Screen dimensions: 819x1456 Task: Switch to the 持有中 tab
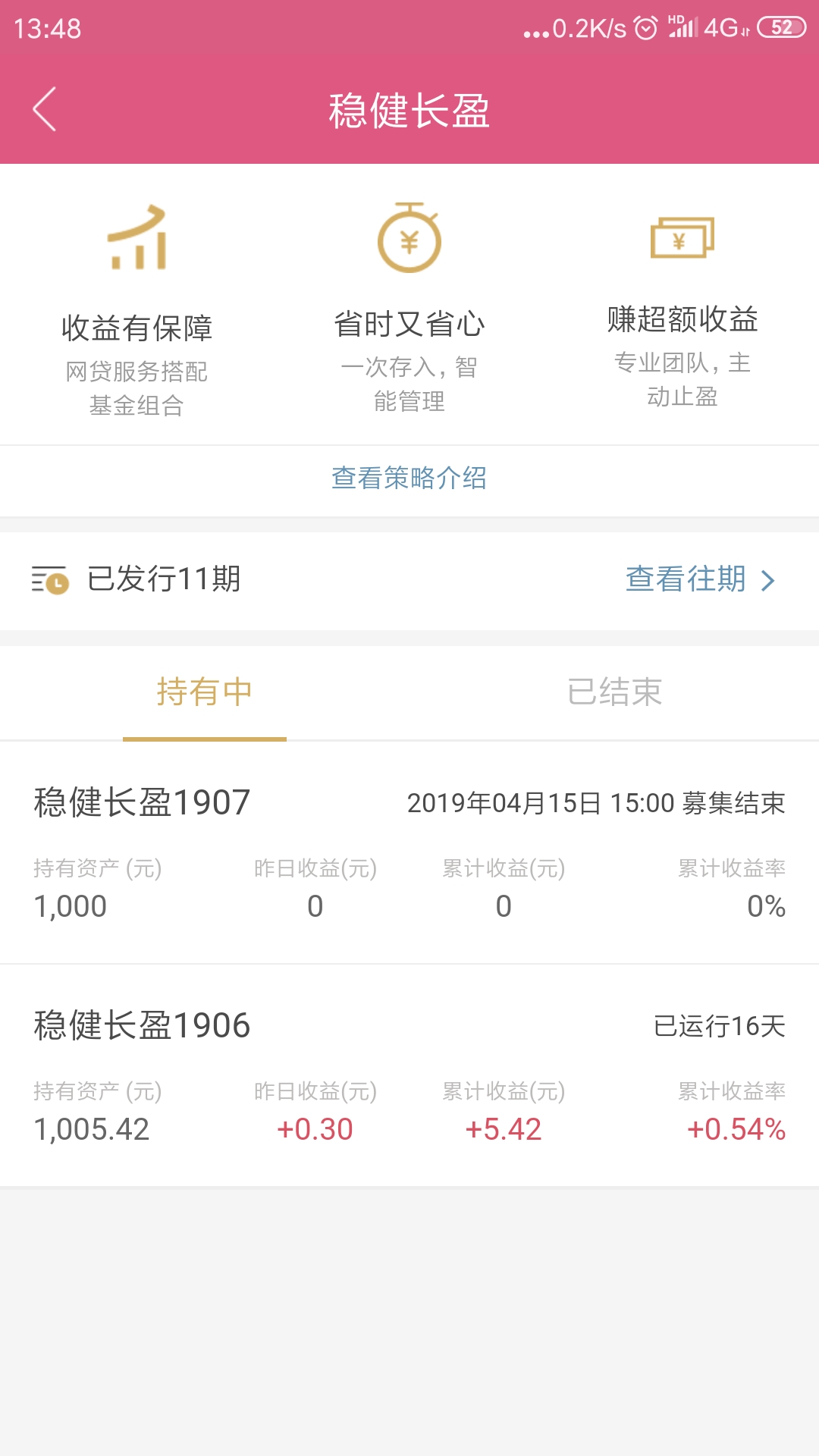[x=205, y=692]
